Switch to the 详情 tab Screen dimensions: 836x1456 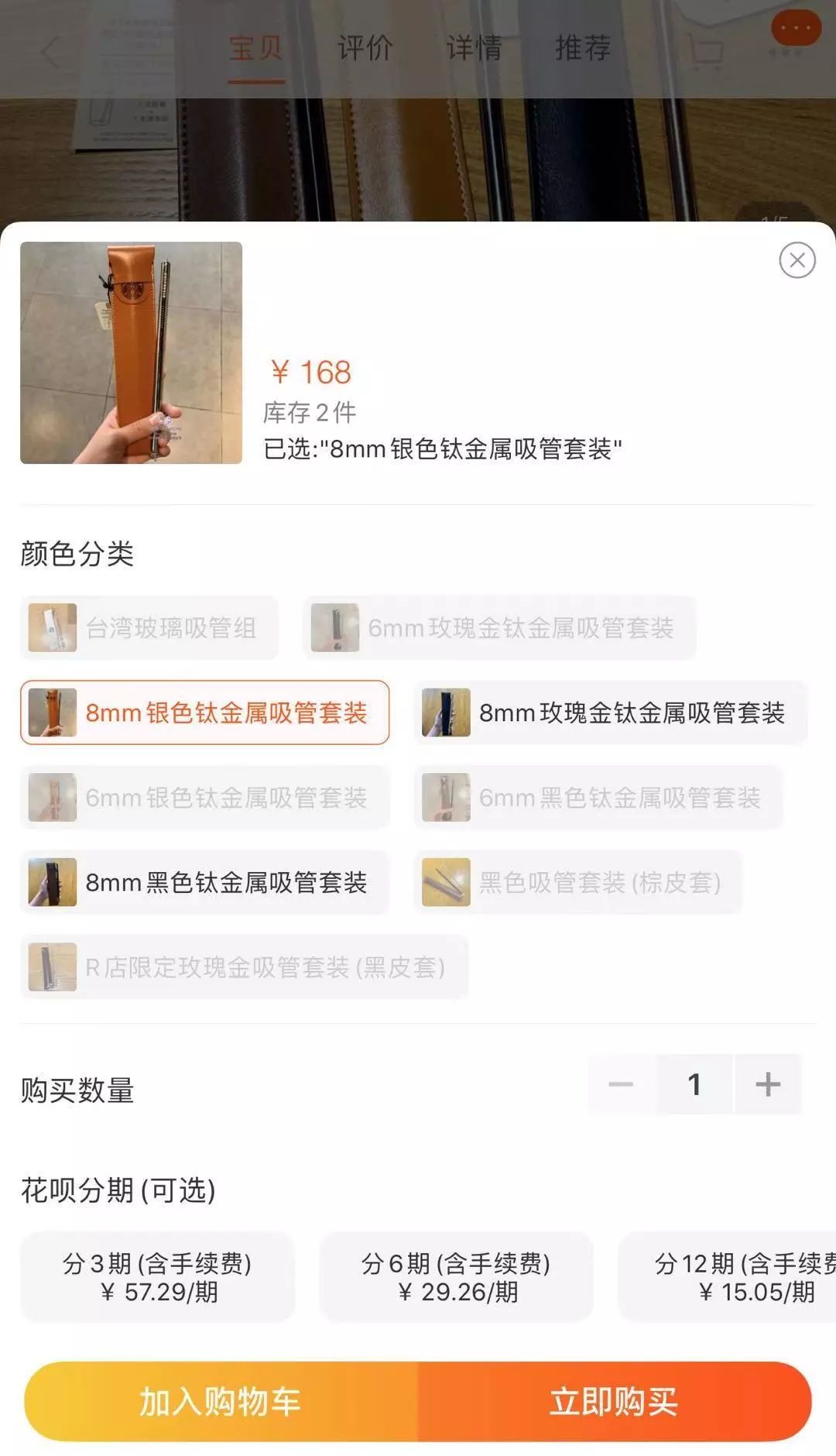point(477,48)
